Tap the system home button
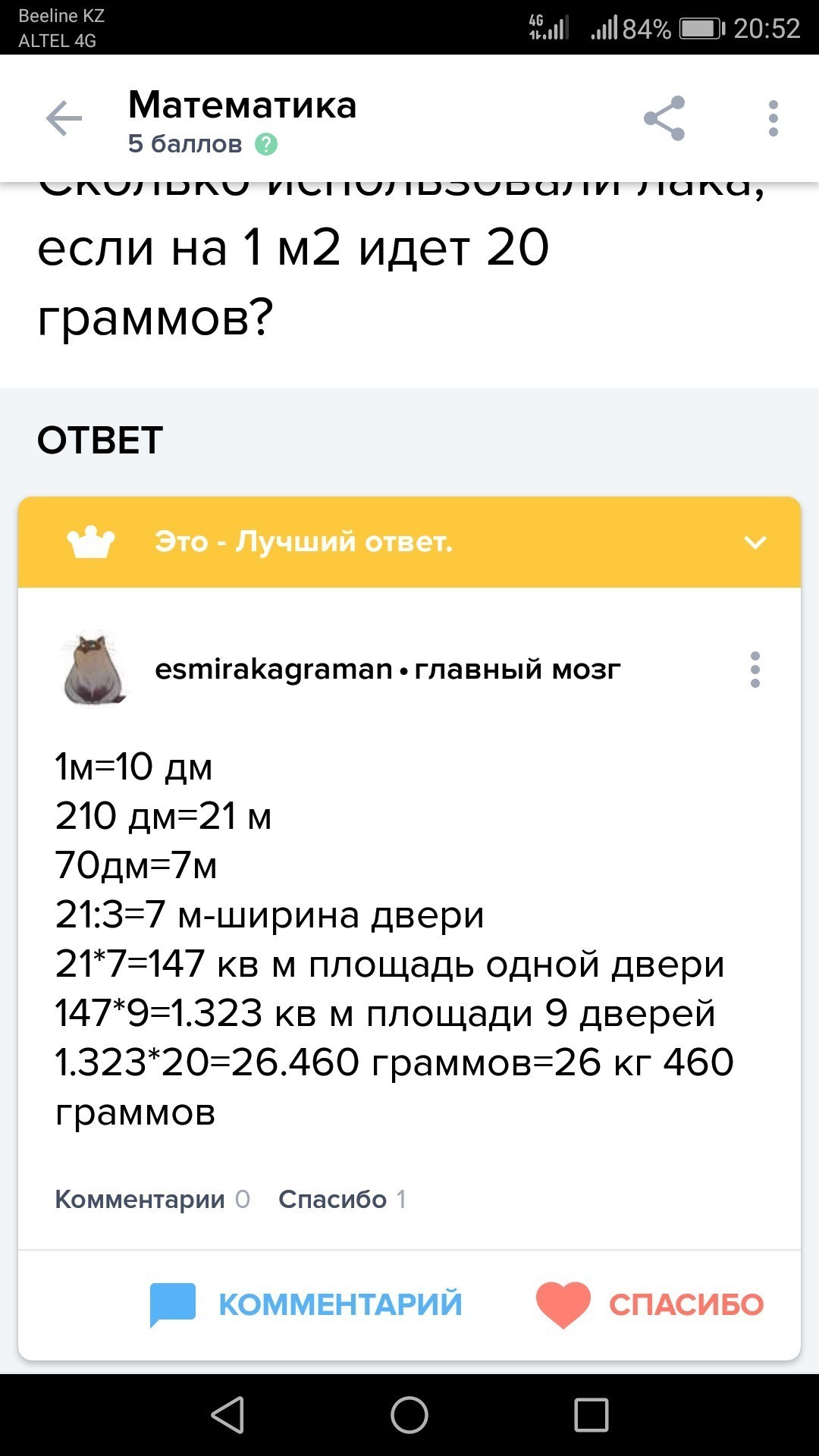This screenshot has height=1456, width=819. [409, 1415]
